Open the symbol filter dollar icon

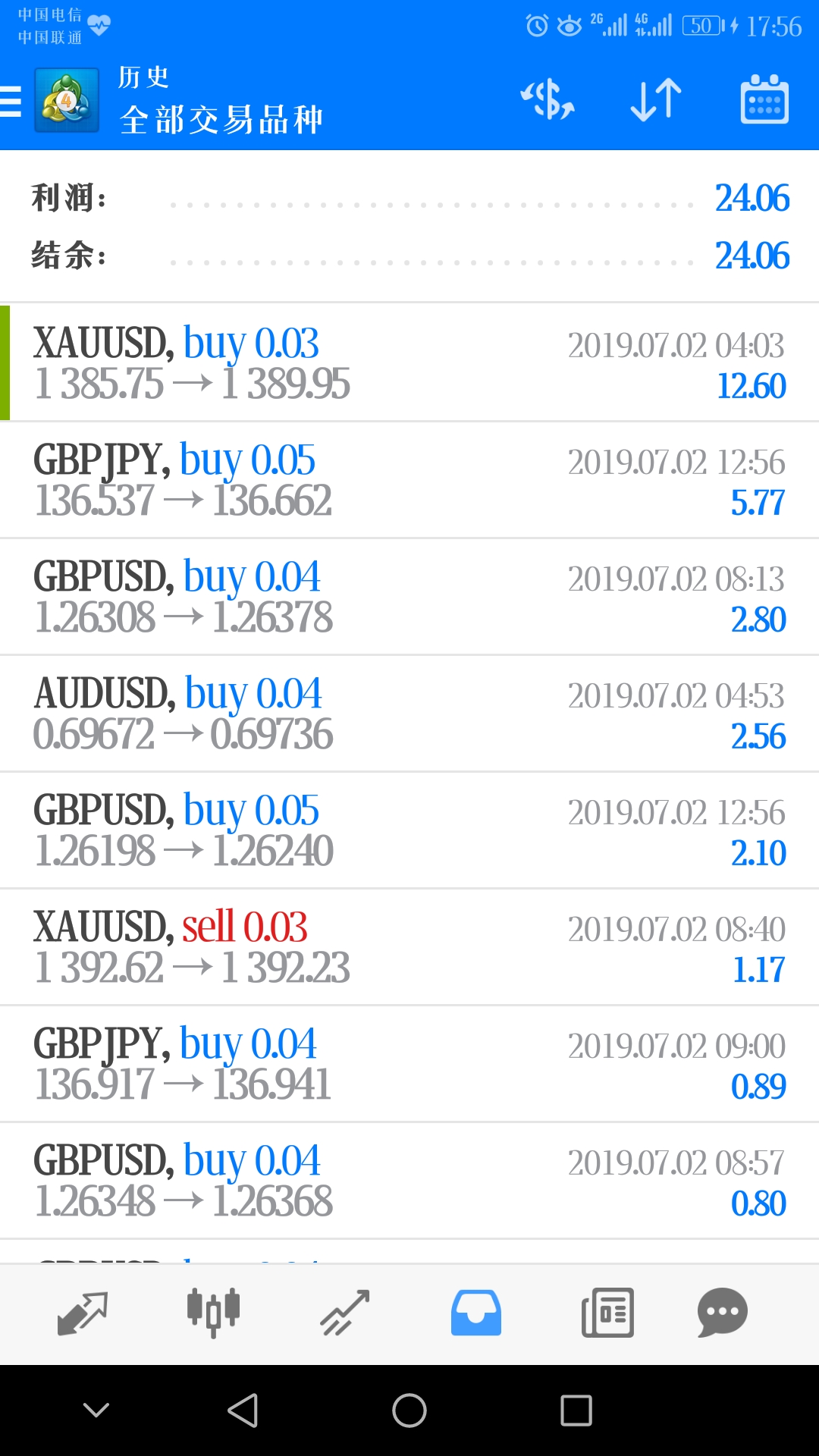point(547,99)
